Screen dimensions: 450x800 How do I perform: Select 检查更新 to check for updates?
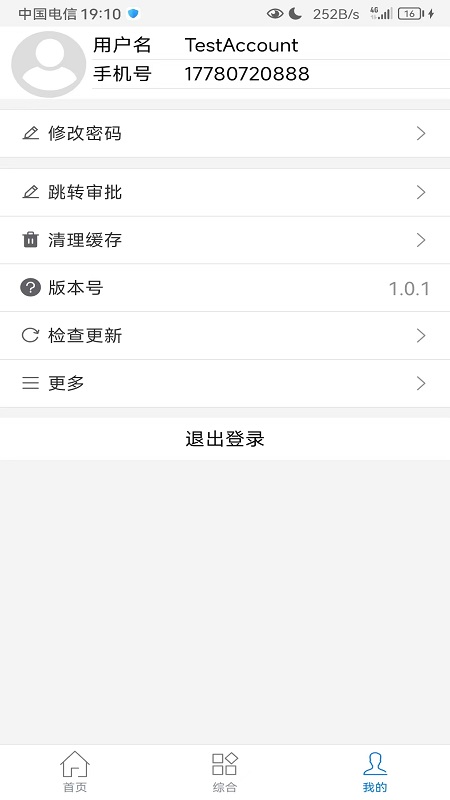click(x=225, y=336)
